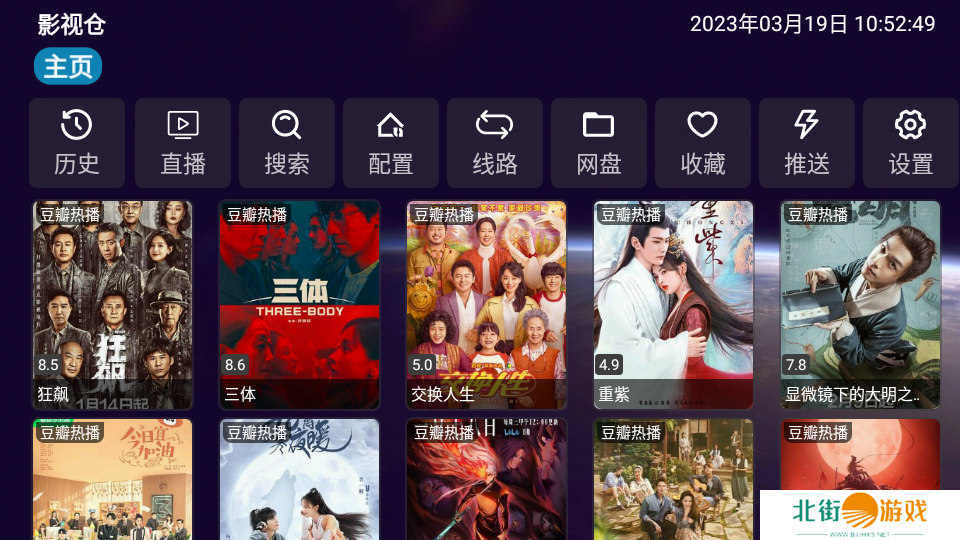Image resolution: width=960 pixels, height=540 pixels.
Task: Open 网盘 cloud drive
Action: (599, 143)
